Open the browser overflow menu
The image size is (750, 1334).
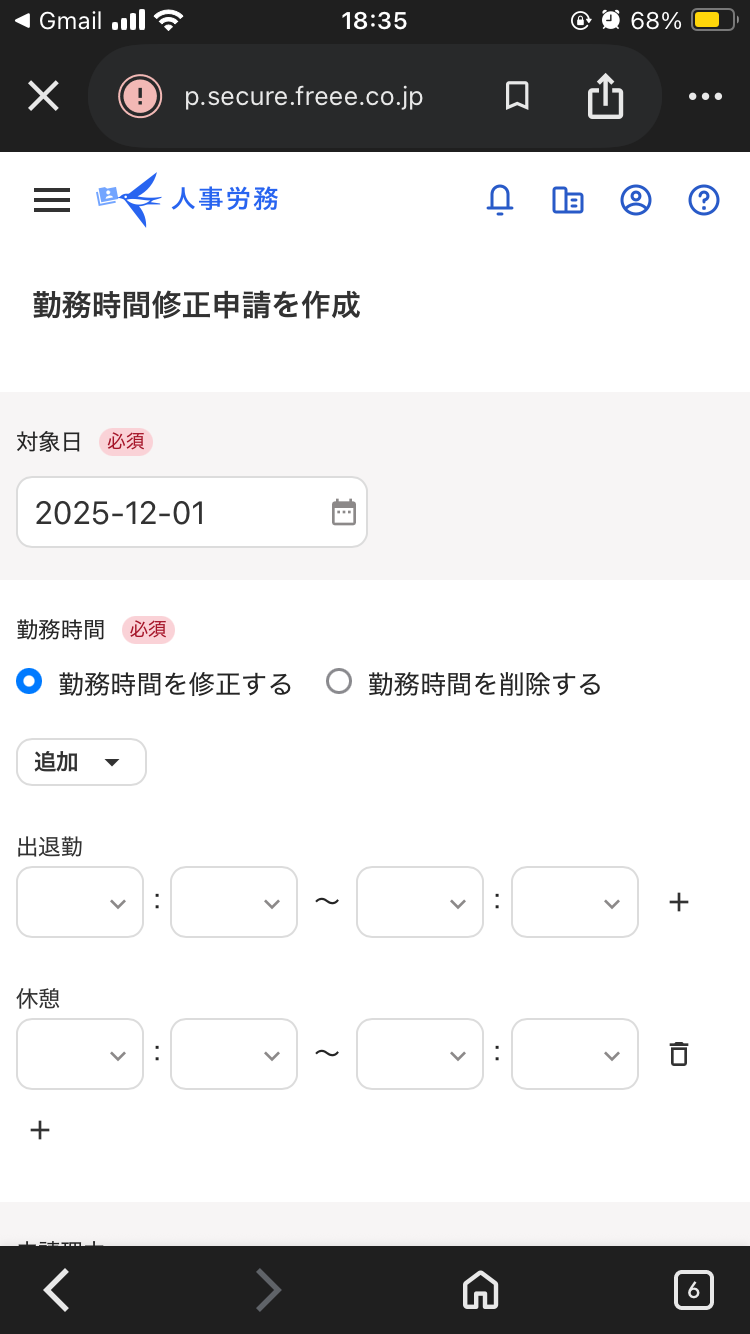[x=706, y=95]
